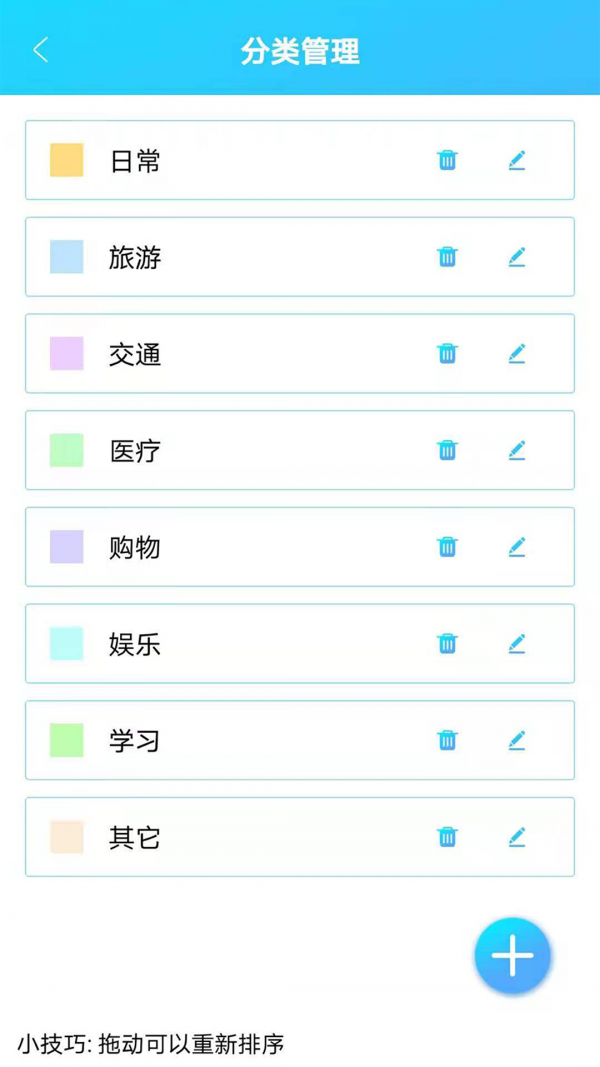Delete the 旅游 category
This screenshot has width=600, height=1067.
[x=448, y=257]
